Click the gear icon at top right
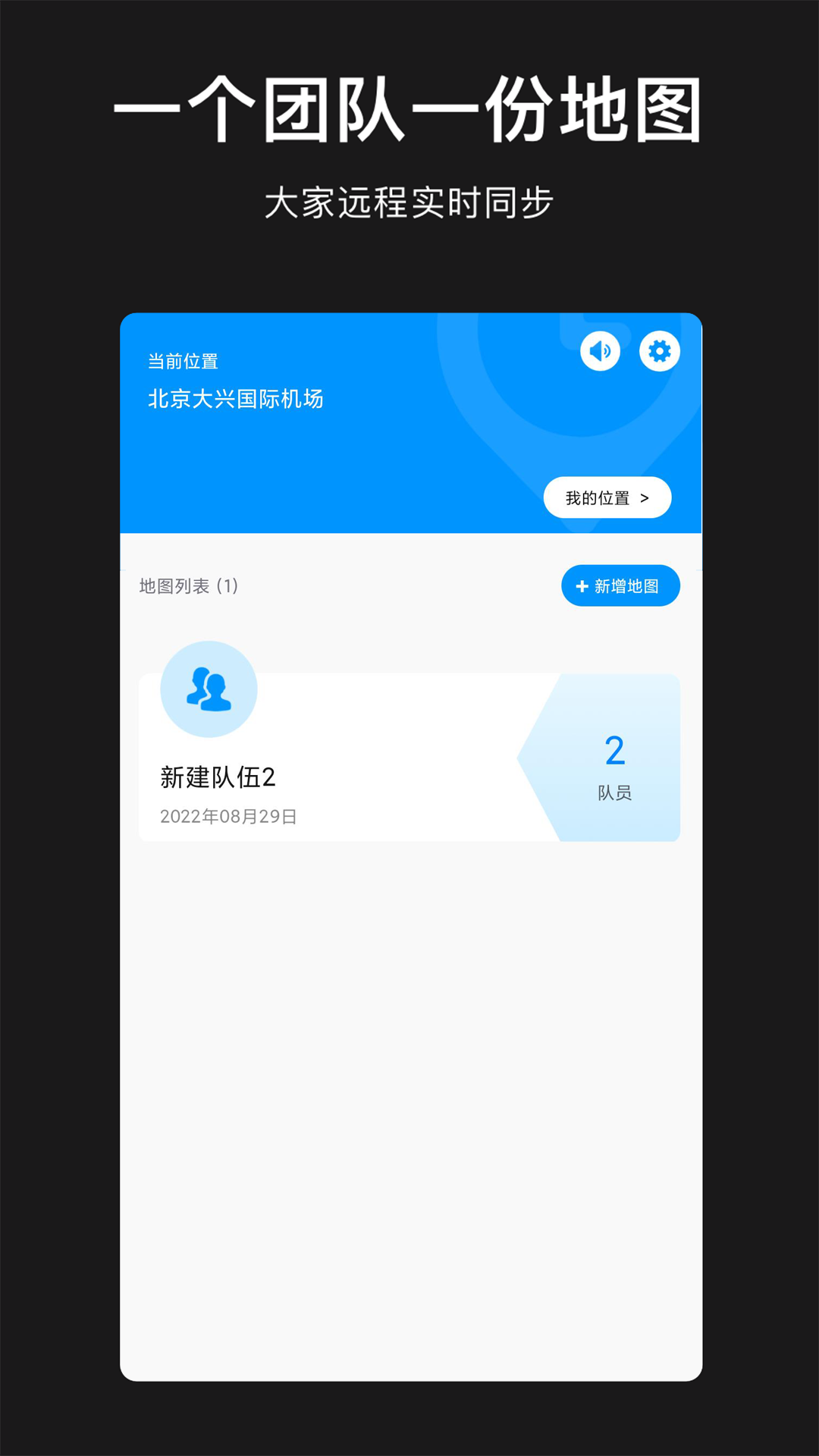Viewport: 819px width, 1456px height. tap(659, 351)
